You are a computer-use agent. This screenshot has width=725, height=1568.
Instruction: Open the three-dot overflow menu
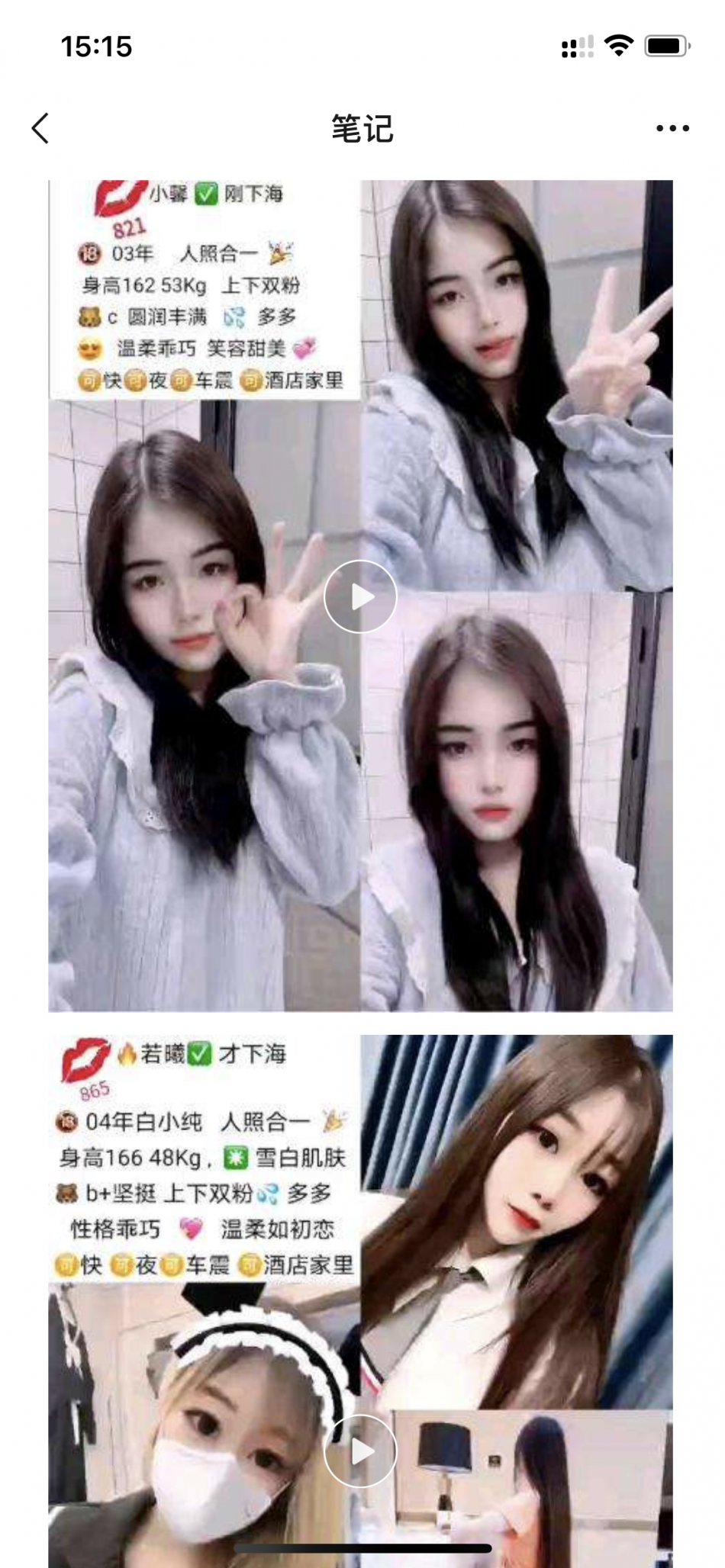[672, 128]
